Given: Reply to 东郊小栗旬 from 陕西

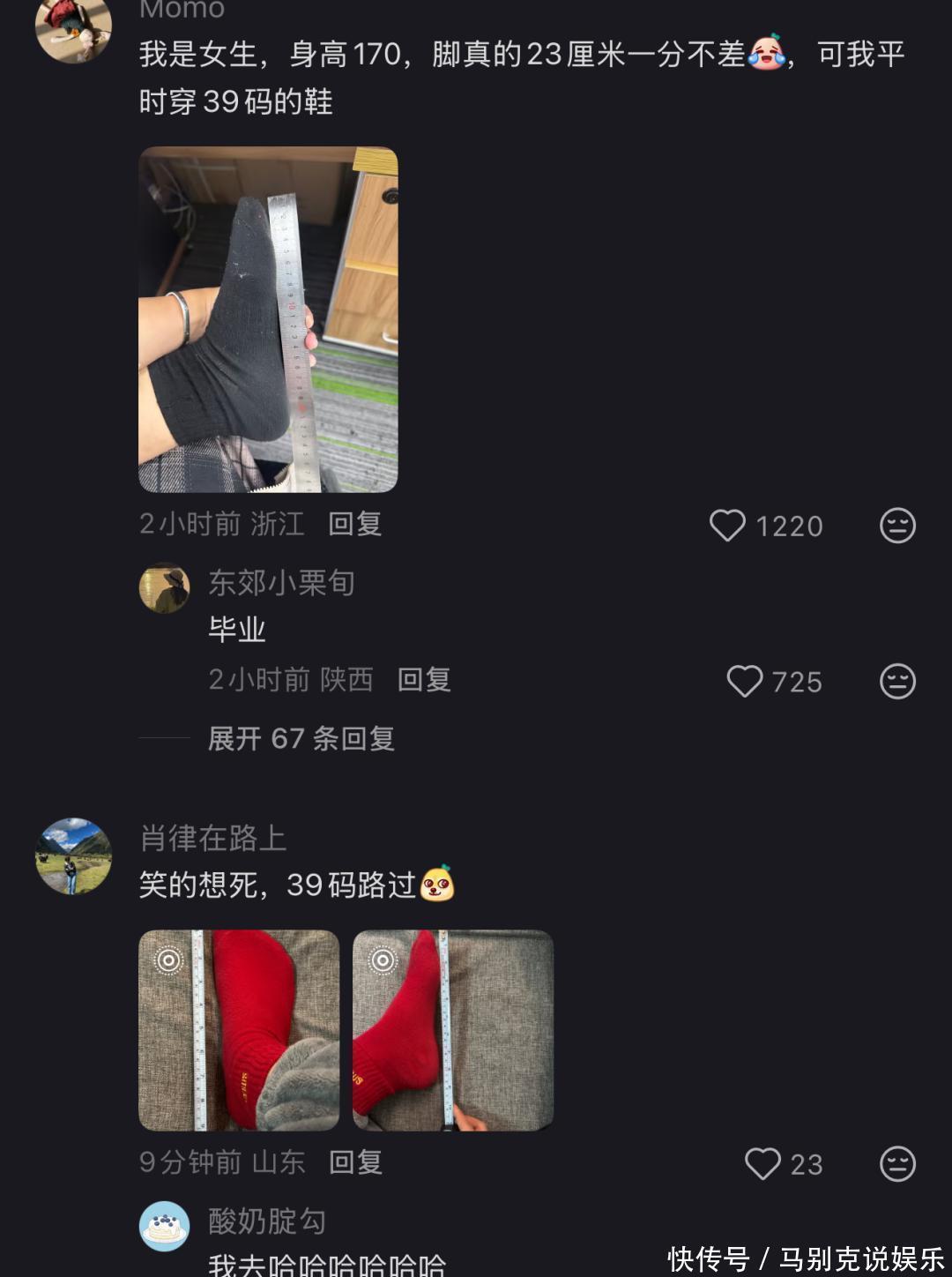Looking at the screenshot, I should point(424,679).
